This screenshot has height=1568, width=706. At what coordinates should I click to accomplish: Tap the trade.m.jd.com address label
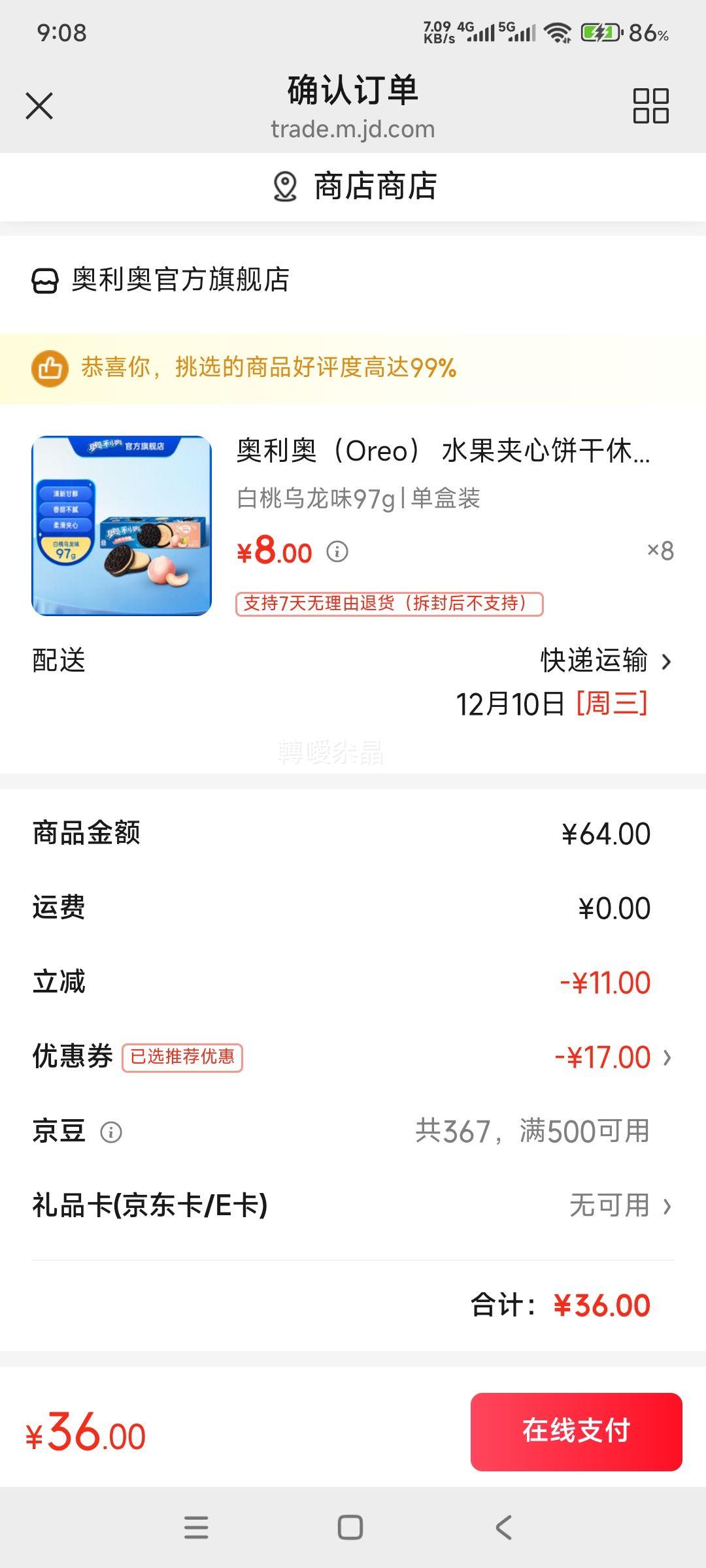pos(352,129)
